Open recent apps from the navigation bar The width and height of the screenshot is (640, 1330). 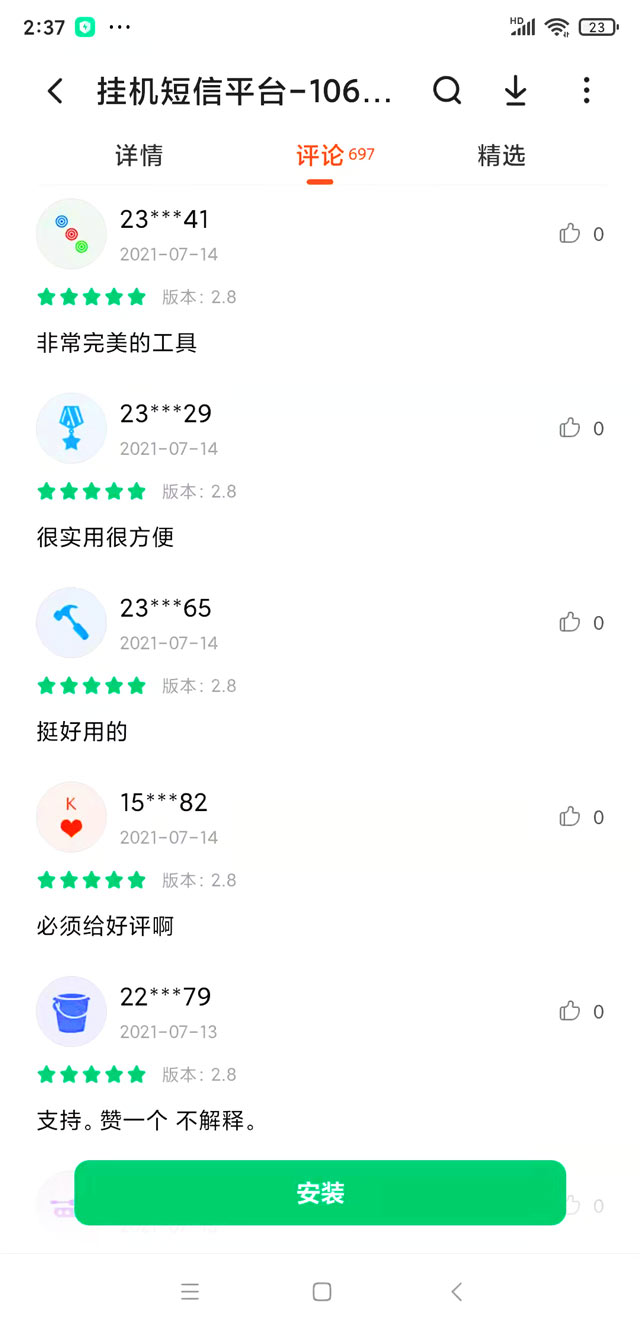click(190, 1292)
